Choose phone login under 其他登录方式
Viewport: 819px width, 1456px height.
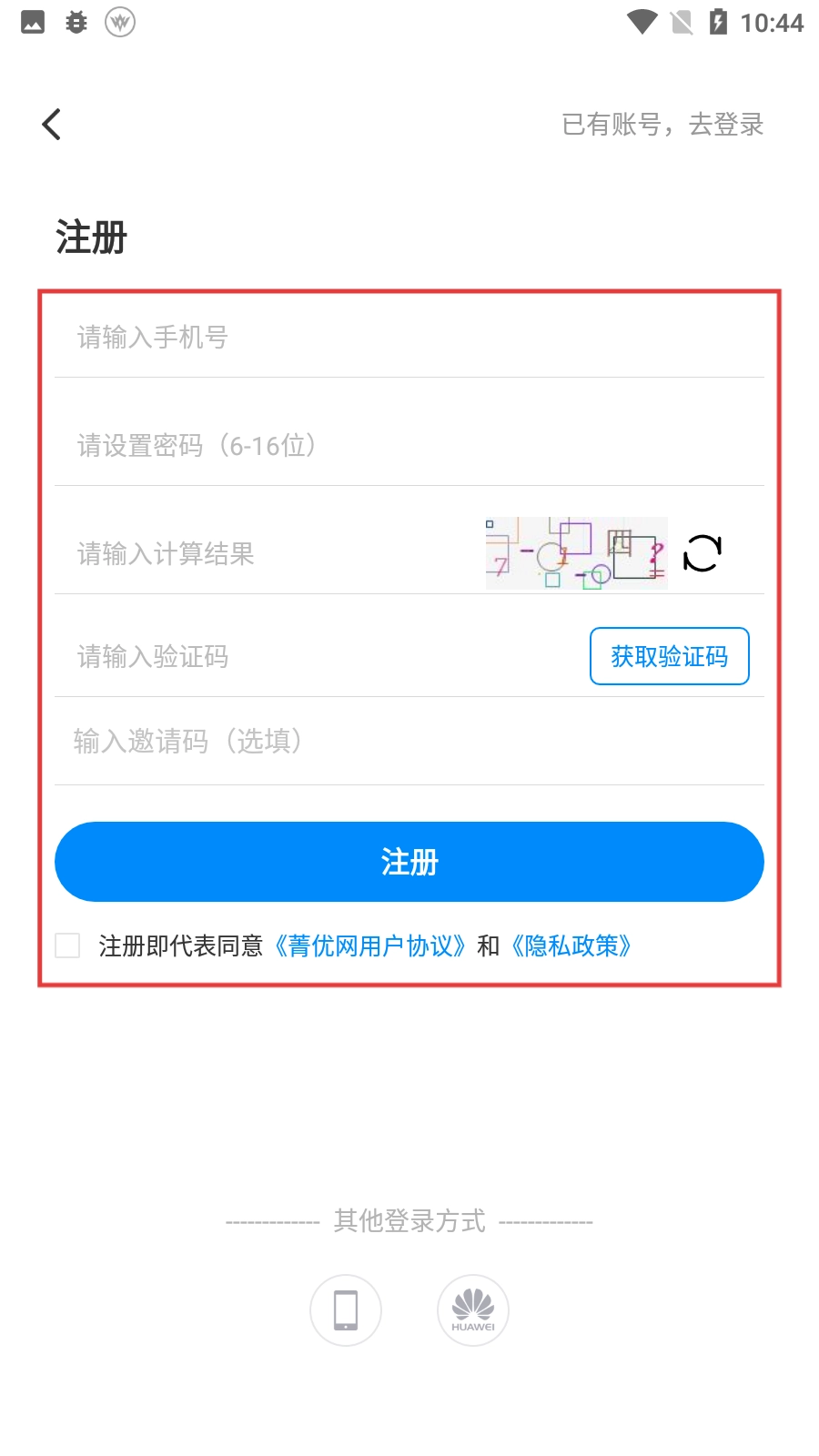pyautogui.click(x=346, y=1310)
